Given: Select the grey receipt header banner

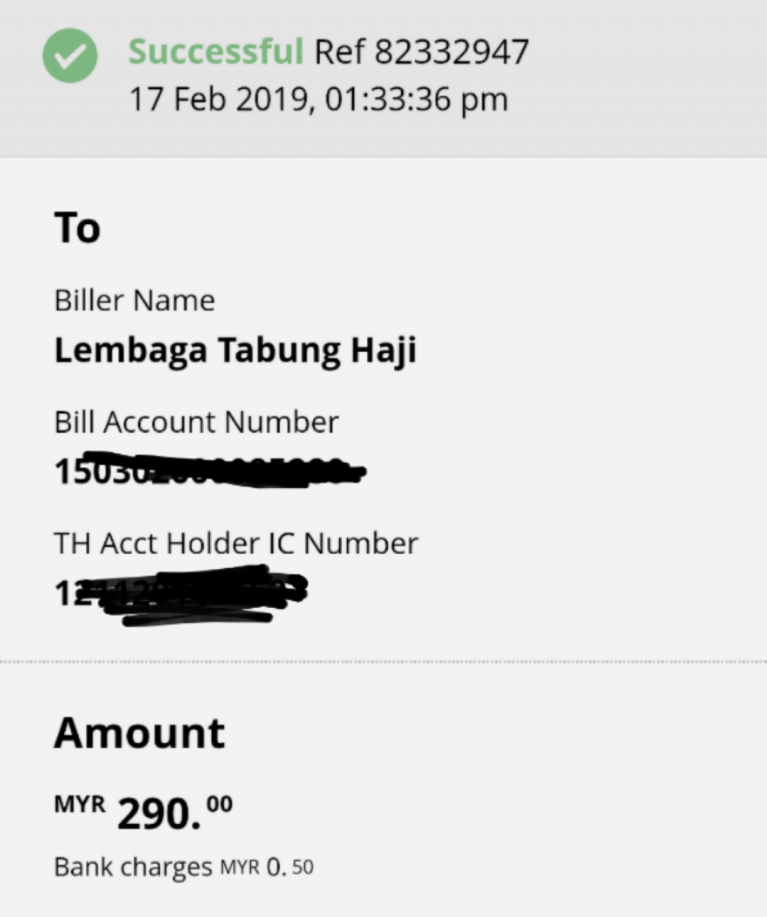Looking at the screenshot, I should (x=383, y=77).
